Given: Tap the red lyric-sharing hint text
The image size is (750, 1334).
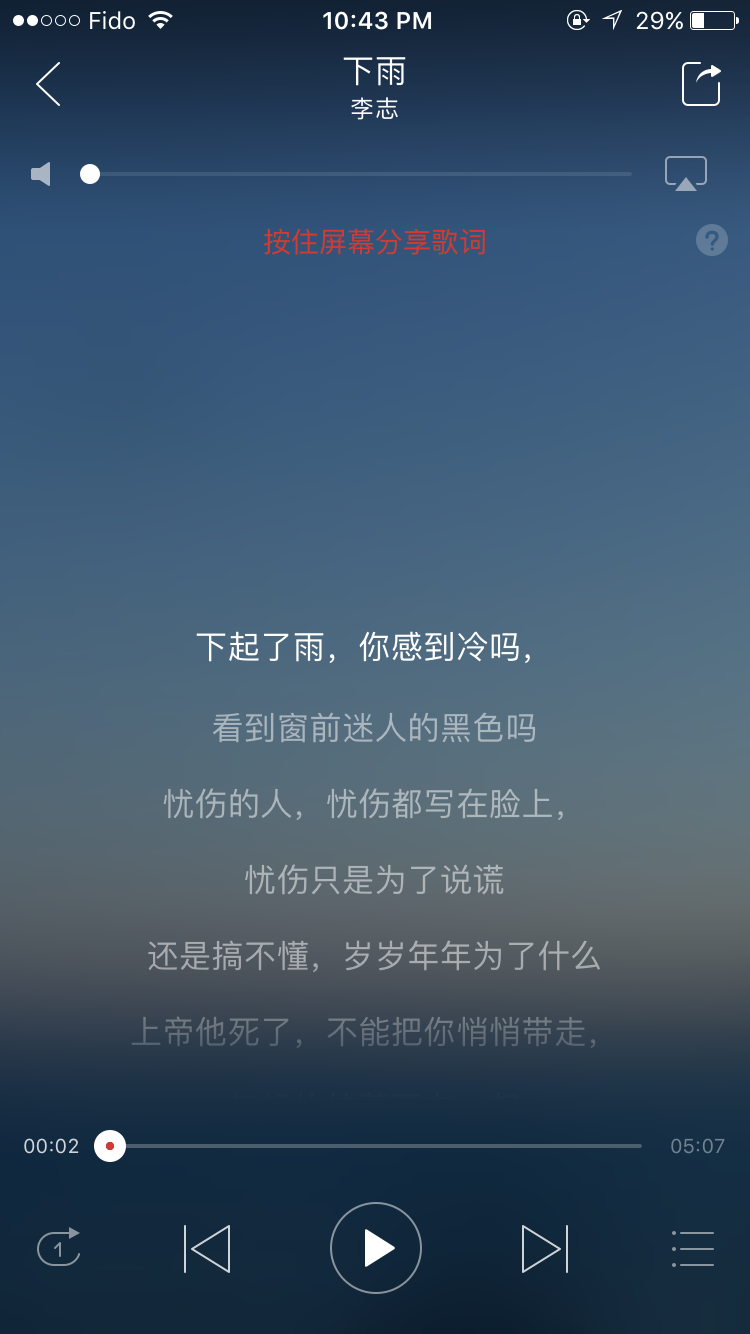Looking at the screenshot, I should tap(375, 242).
